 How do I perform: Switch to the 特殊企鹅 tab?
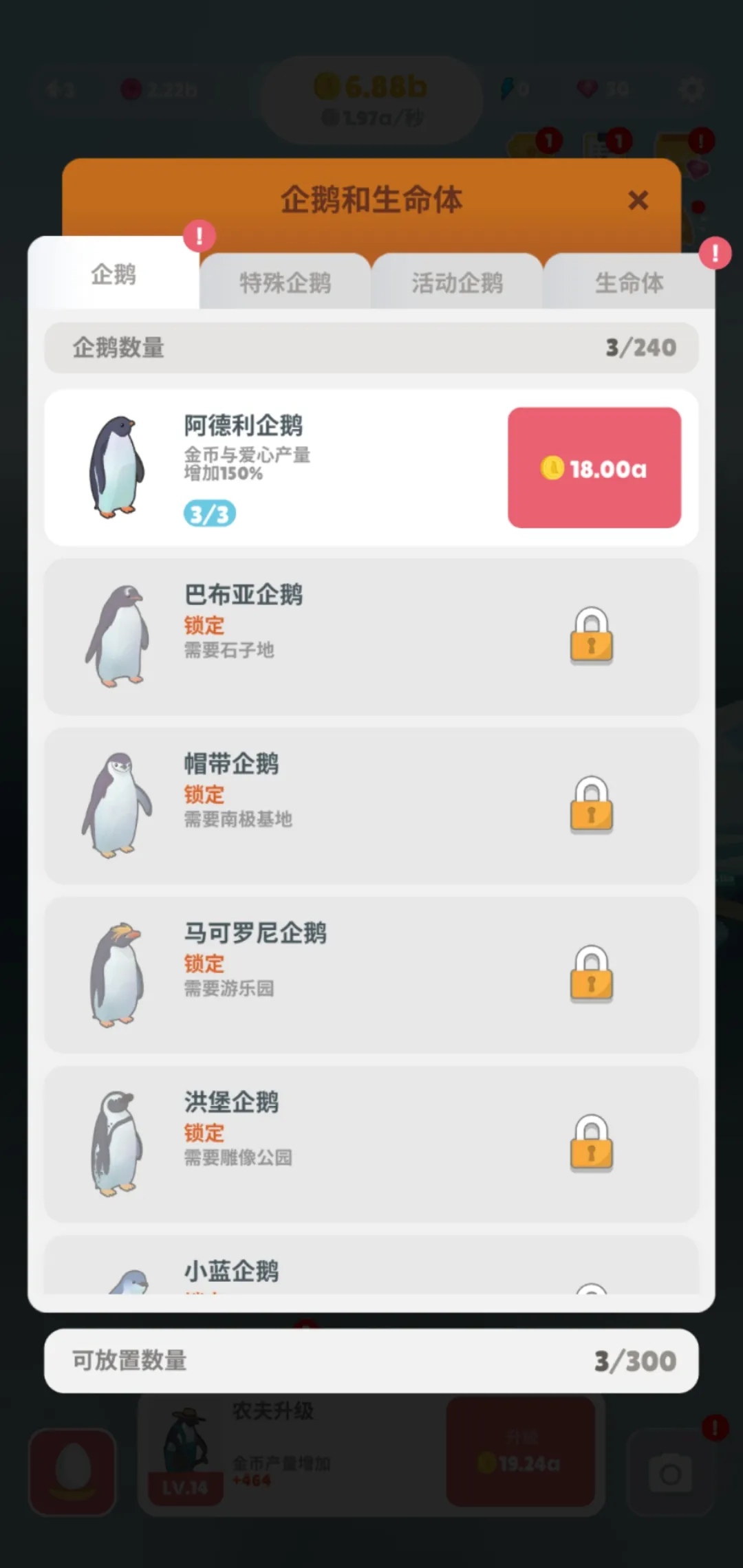(x=285, y=283)
